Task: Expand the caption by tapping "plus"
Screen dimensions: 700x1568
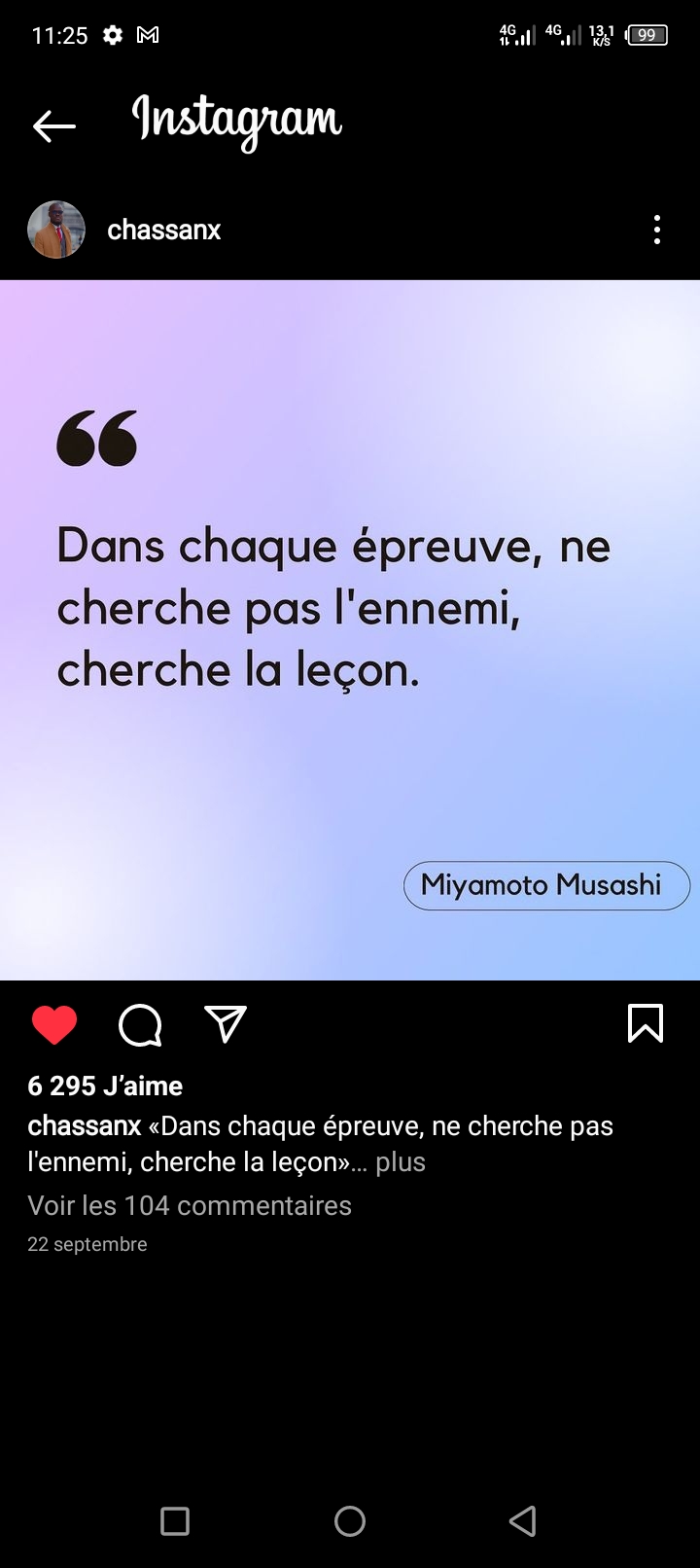Action: click(401, 1162)
